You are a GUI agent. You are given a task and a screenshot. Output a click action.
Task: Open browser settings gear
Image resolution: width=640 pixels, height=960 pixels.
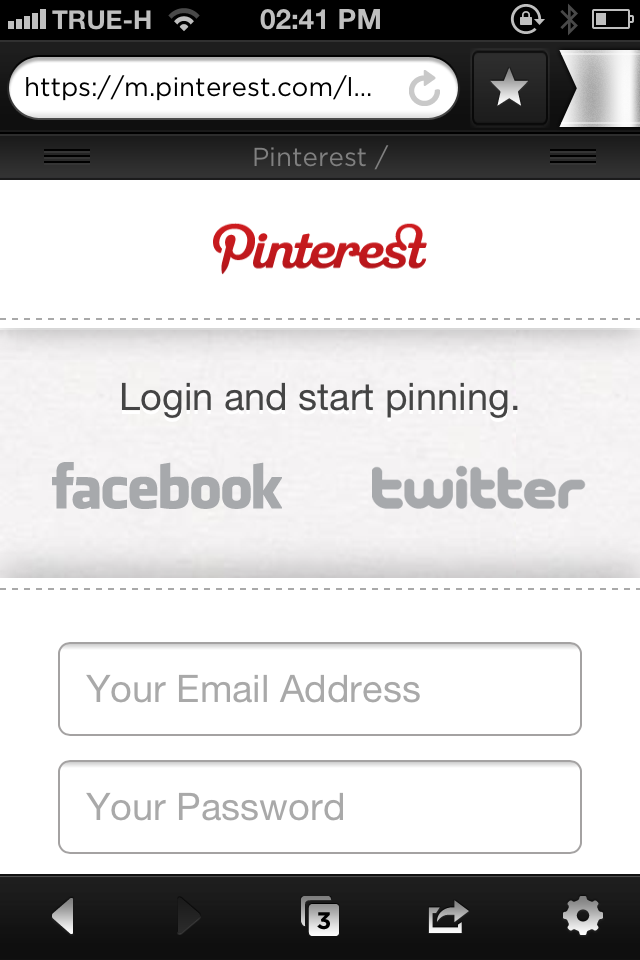tap(582, 916)
